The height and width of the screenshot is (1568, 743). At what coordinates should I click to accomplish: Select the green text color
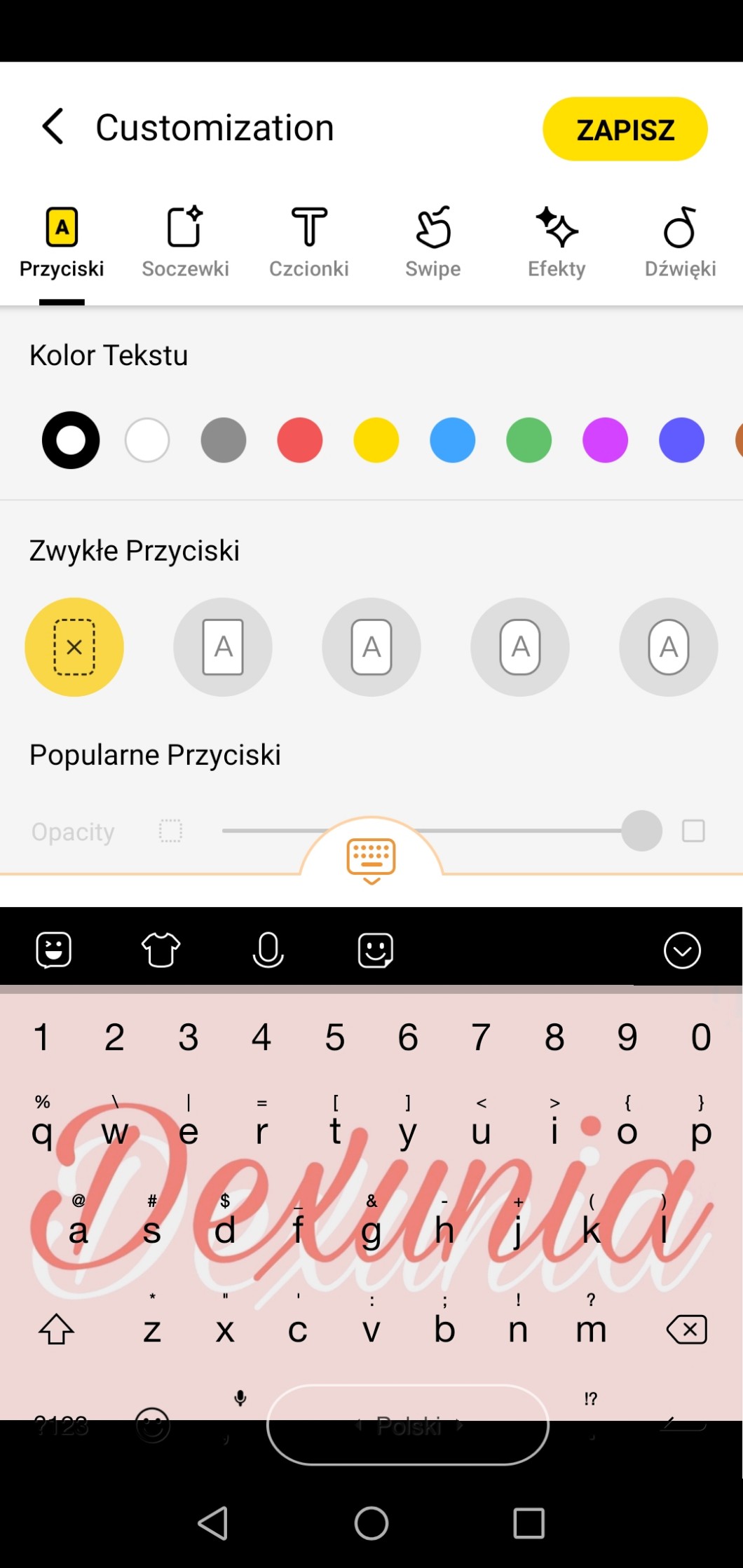[x=529, y=440]
